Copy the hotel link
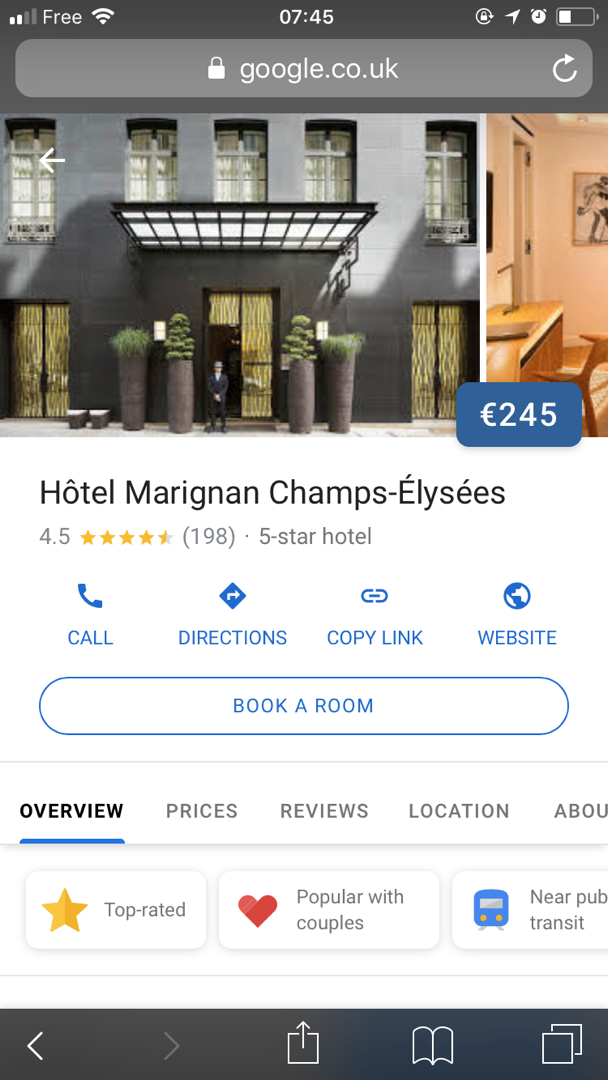The width and height of the screenshot is (608, 1080). (x=375, y=615)
